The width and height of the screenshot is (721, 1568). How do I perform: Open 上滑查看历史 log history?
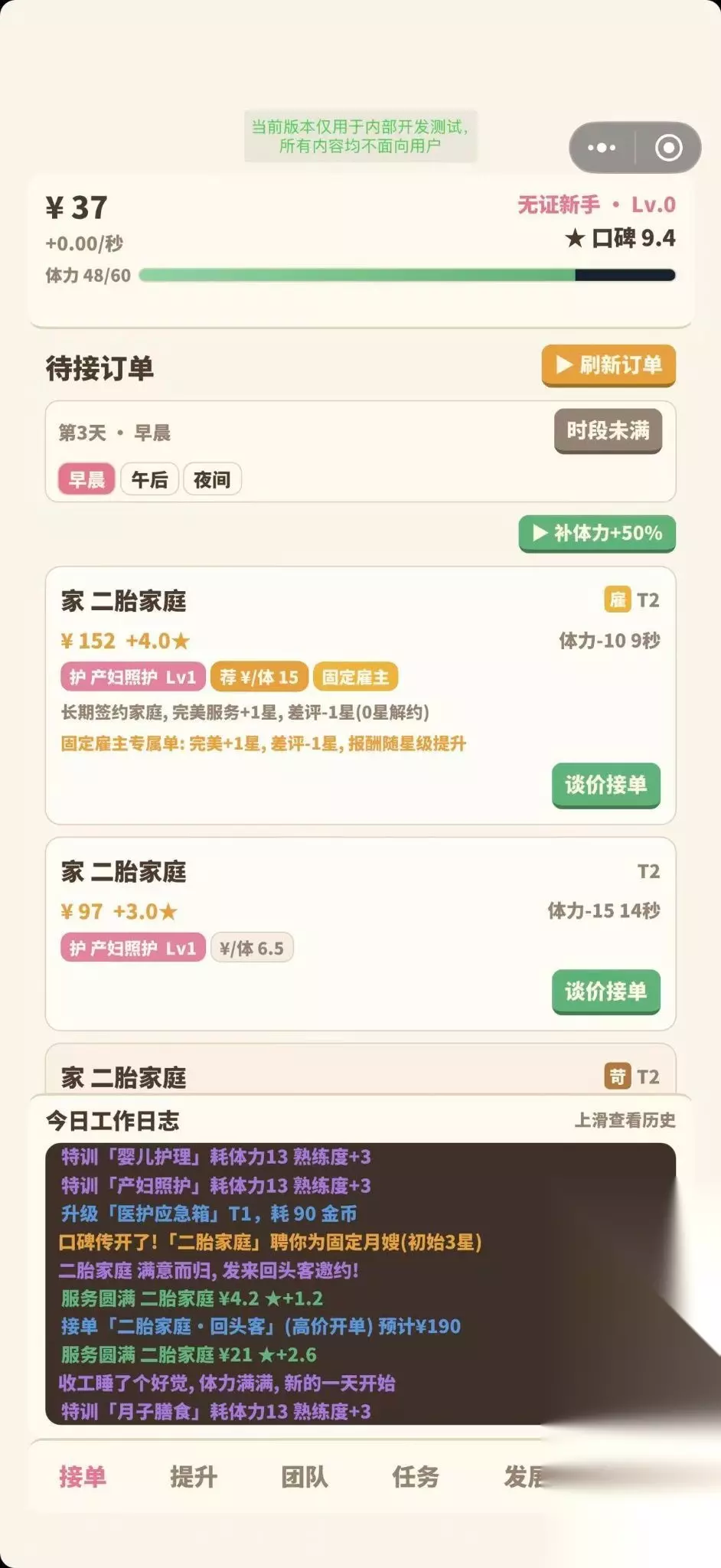click(x=625, y=1120)
